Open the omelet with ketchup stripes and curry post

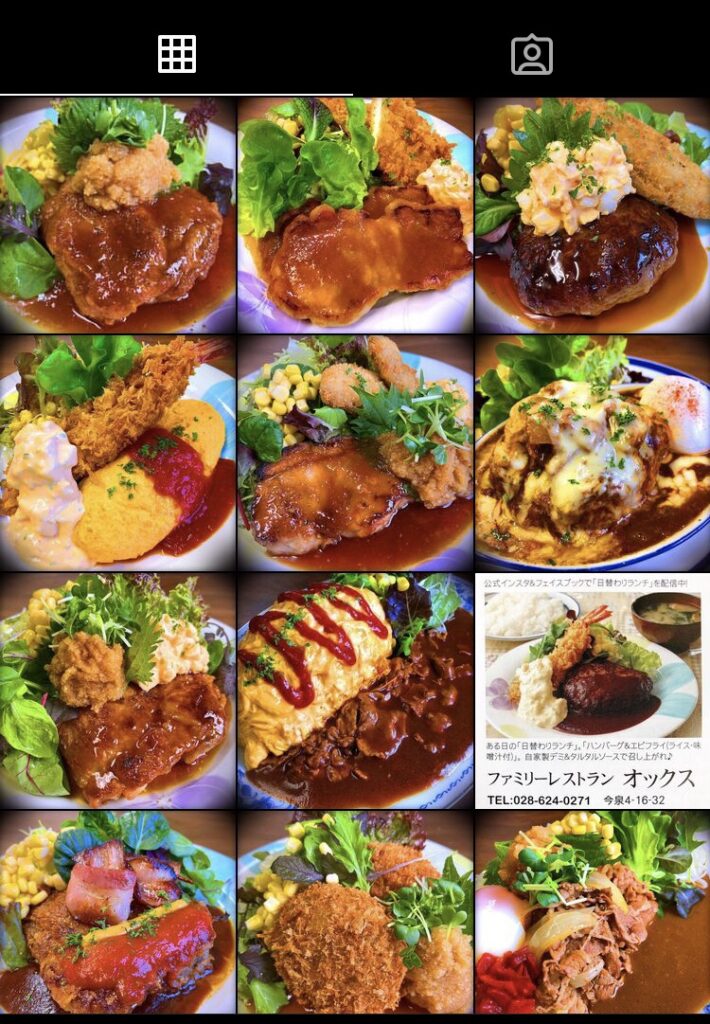[355, 690]
